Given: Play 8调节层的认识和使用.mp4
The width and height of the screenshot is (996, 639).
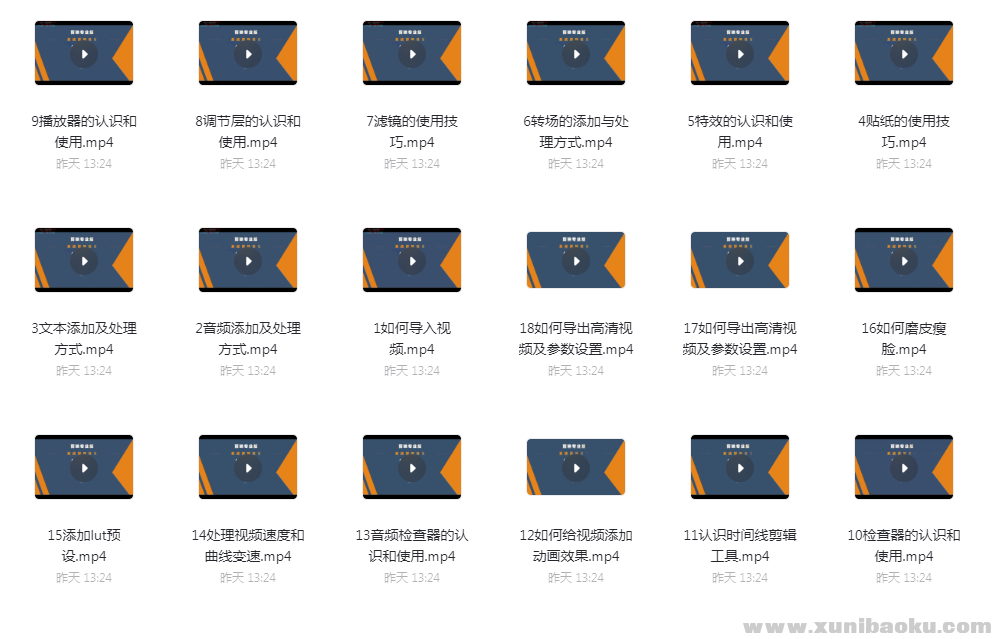Looking at the screenshot, I should coord(248,54).
